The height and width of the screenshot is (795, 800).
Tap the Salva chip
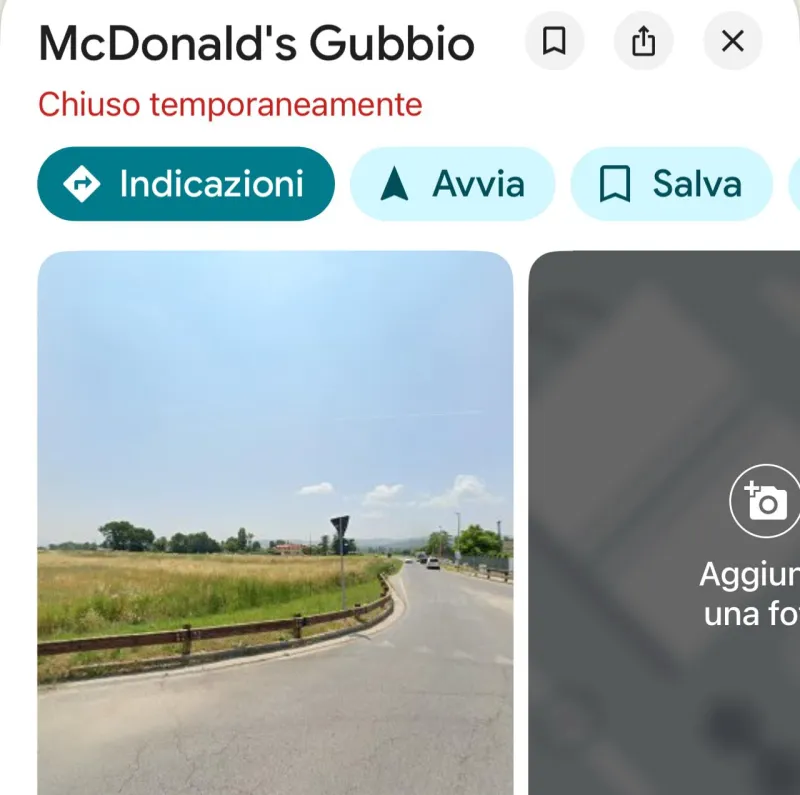671,184
